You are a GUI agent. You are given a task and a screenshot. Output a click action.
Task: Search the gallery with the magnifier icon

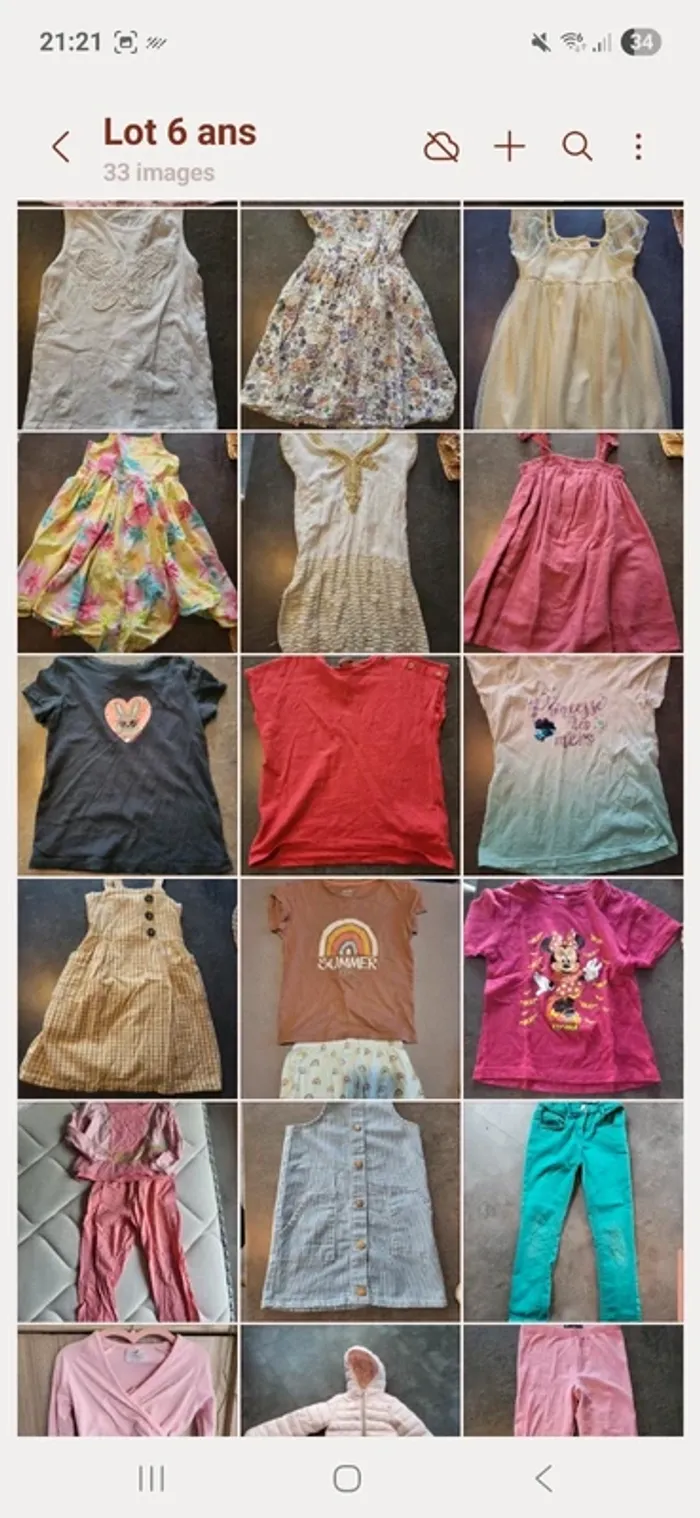click(577, 148)
